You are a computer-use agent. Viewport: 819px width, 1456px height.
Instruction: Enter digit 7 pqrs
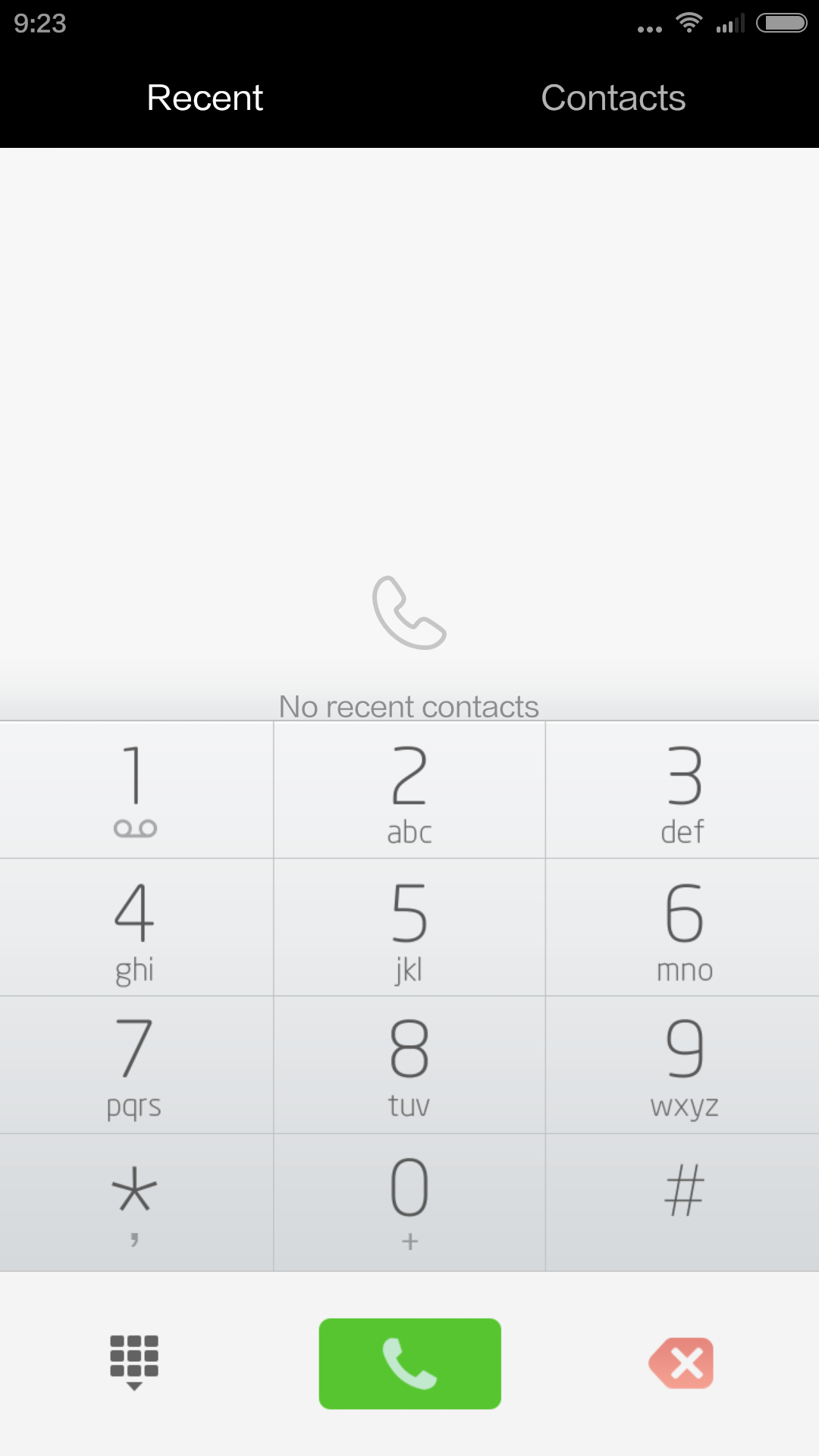pos(136,1065)
